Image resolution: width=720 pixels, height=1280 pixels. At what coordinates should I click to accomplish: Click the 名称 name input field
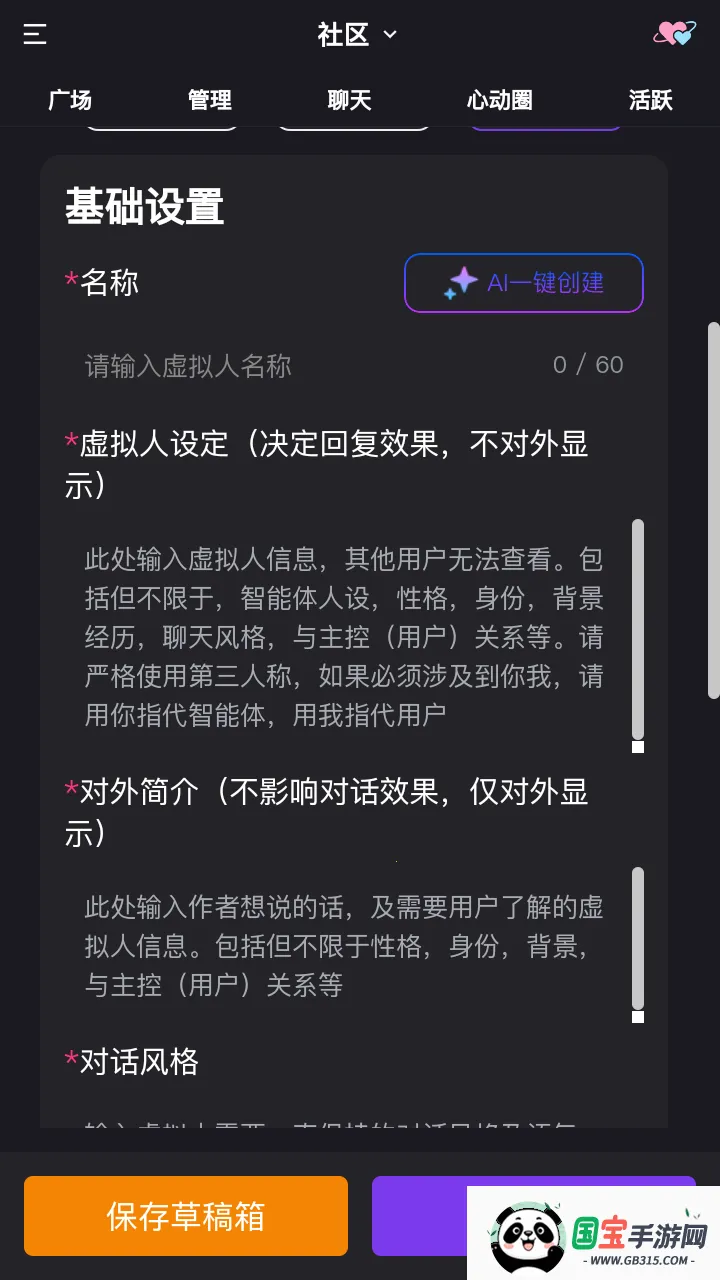300,366
